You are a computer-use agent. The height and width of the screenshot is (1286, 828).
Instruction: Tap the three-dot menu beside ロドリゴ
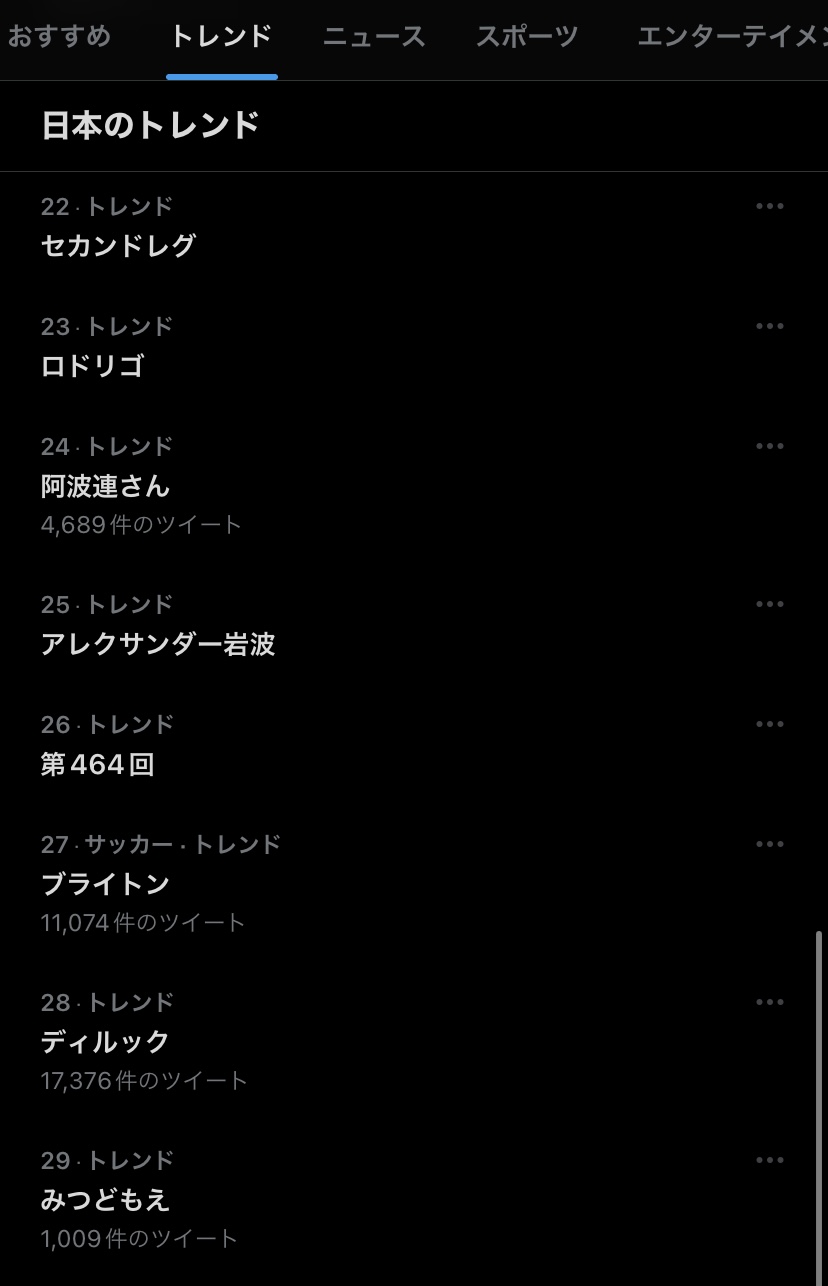769,327
